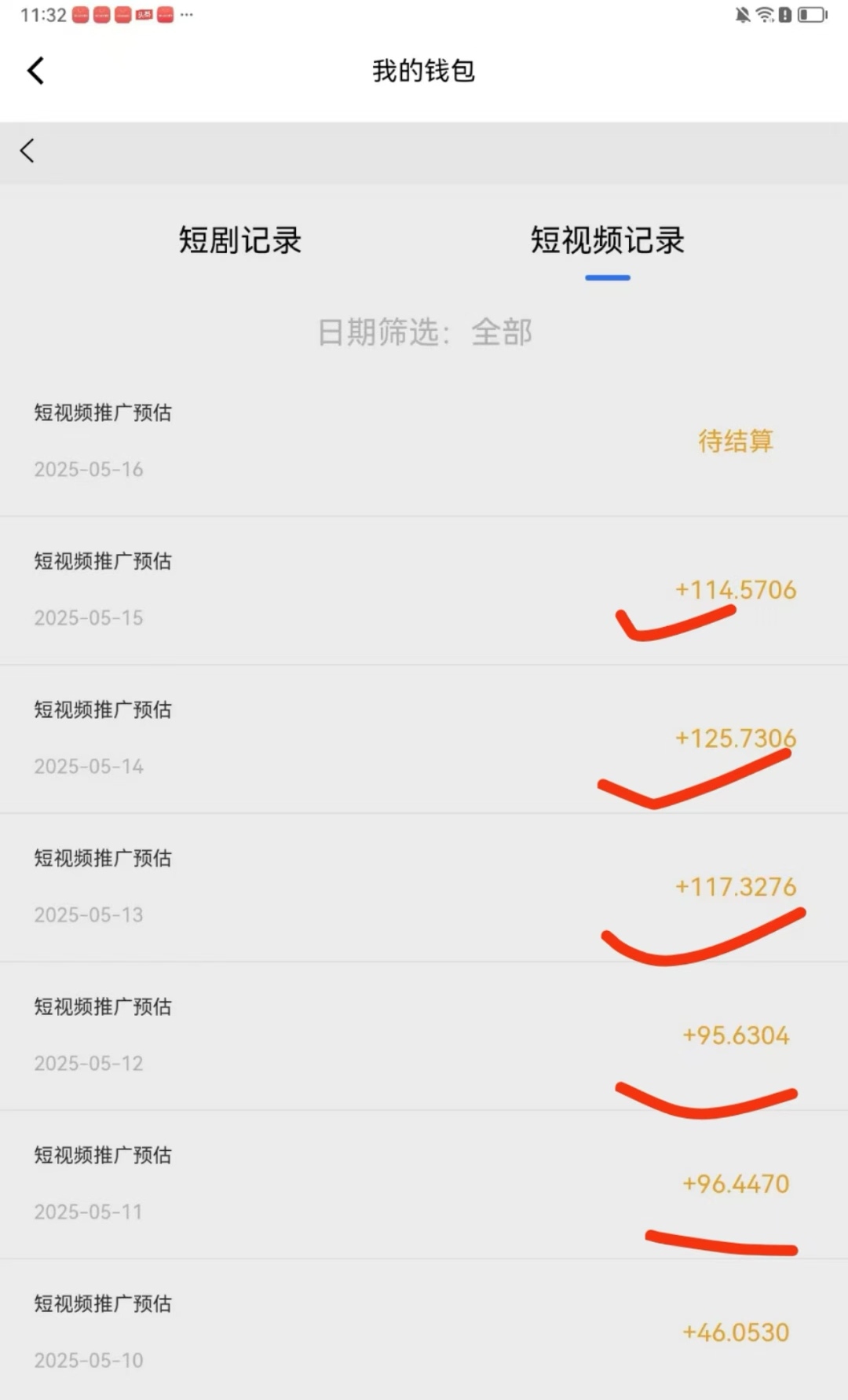This screenshot has height=1400, width=848.
Task: Switch to the 短剧记录 tab
Action: click(x=240, y=240)
